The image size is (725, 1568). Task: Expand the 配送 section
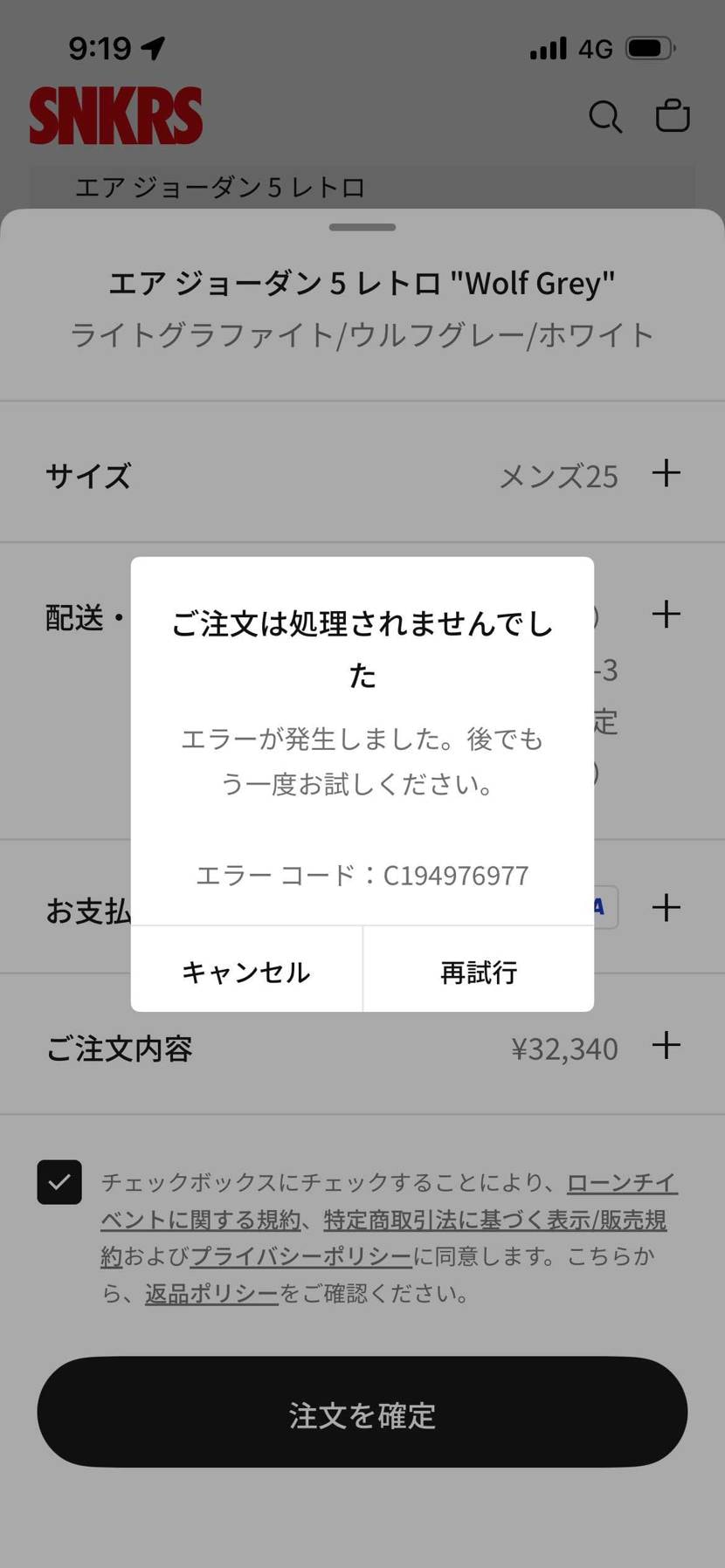[666, 614]
